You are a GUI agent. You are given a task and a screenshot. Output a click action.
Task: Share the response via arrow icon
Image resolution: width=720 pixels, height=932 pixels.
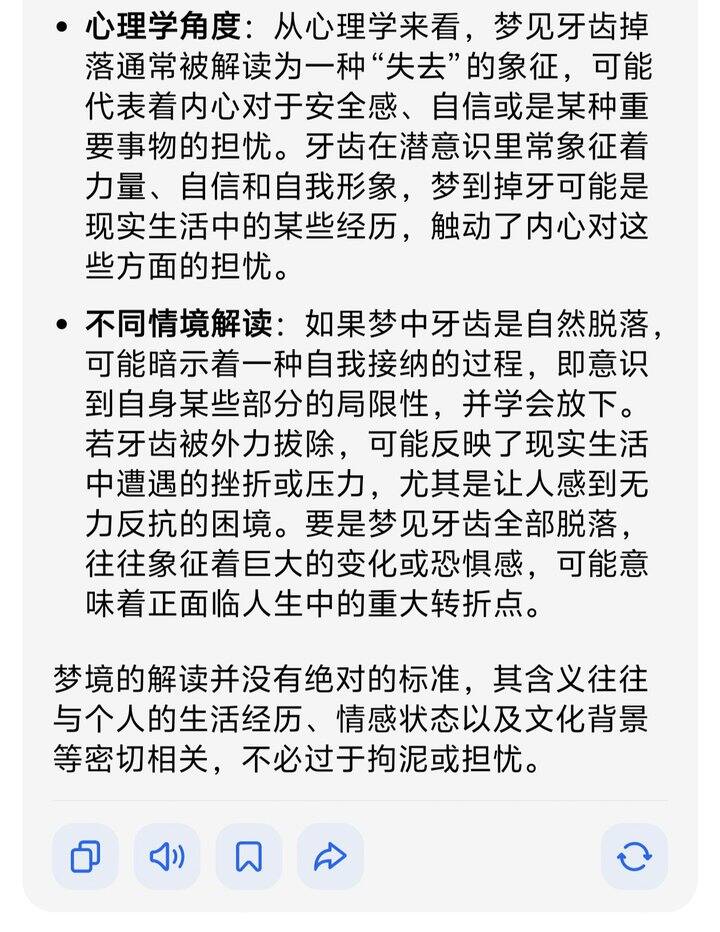[330, 857]
